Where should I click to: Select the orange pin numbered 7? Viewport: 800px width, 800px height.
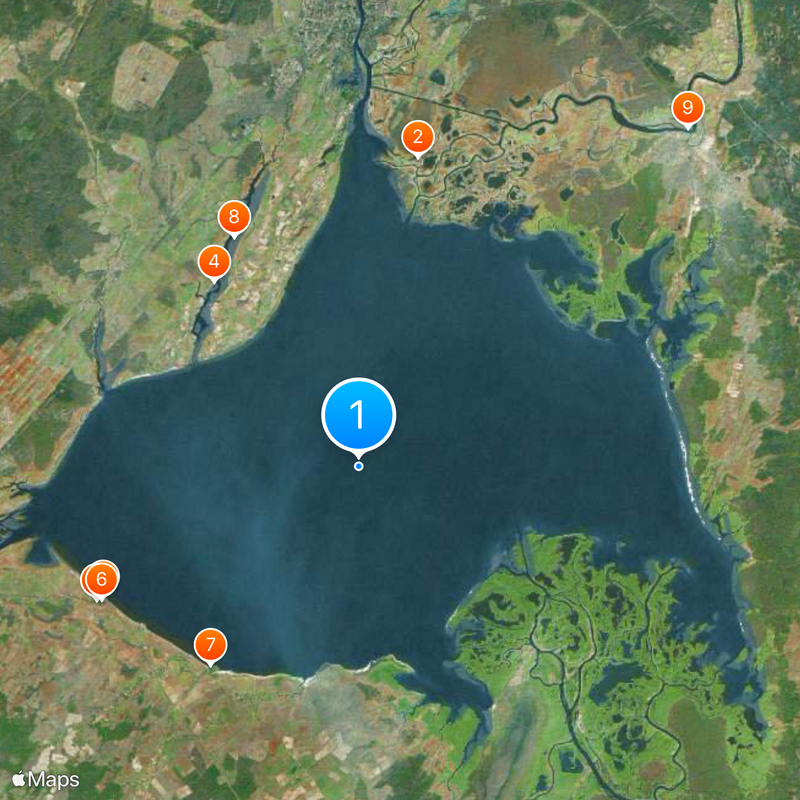pos(209,643)
